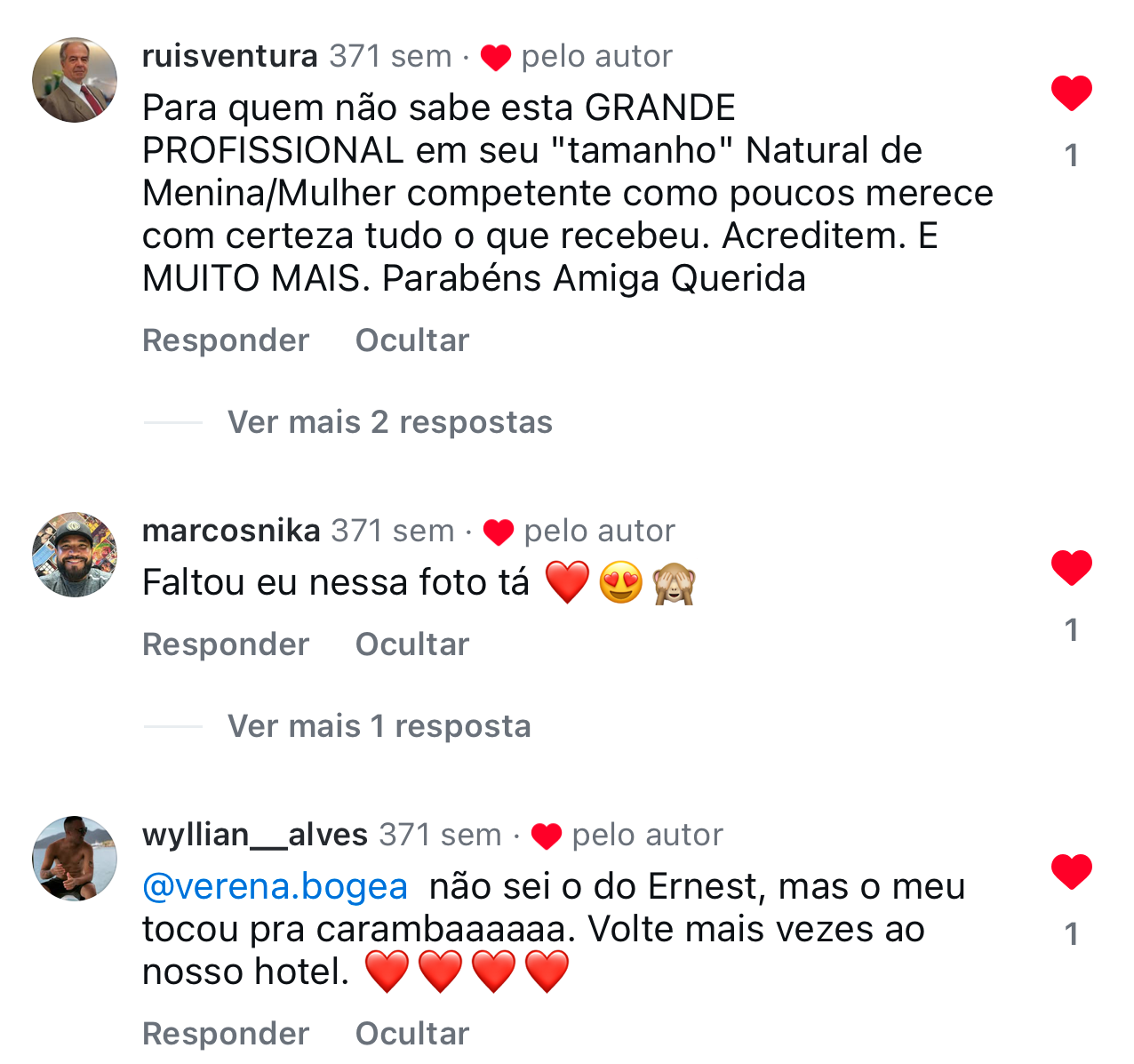Reply to wyllian__alves's comment

click(226, 1034)
